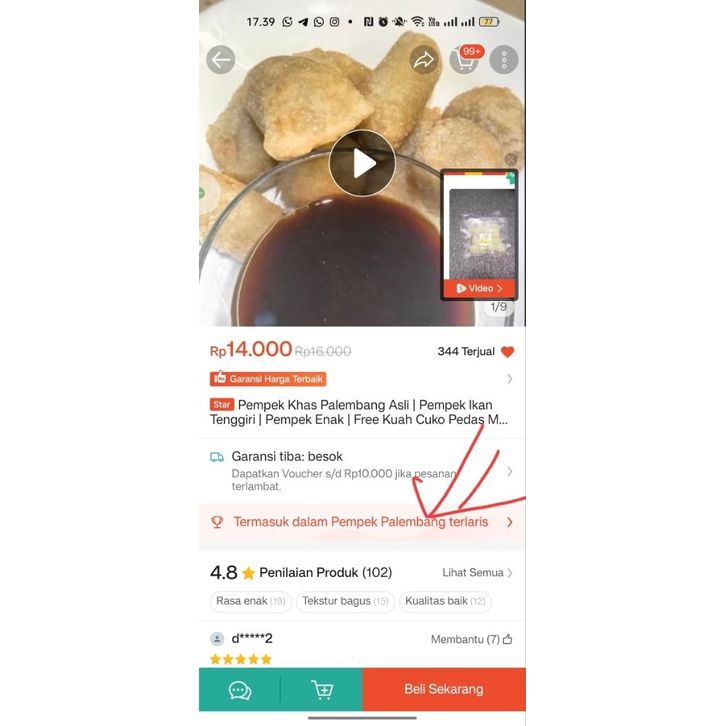Open the shopping cart
The height and width of the screenshot is (726, 726).
pos(465,60)
